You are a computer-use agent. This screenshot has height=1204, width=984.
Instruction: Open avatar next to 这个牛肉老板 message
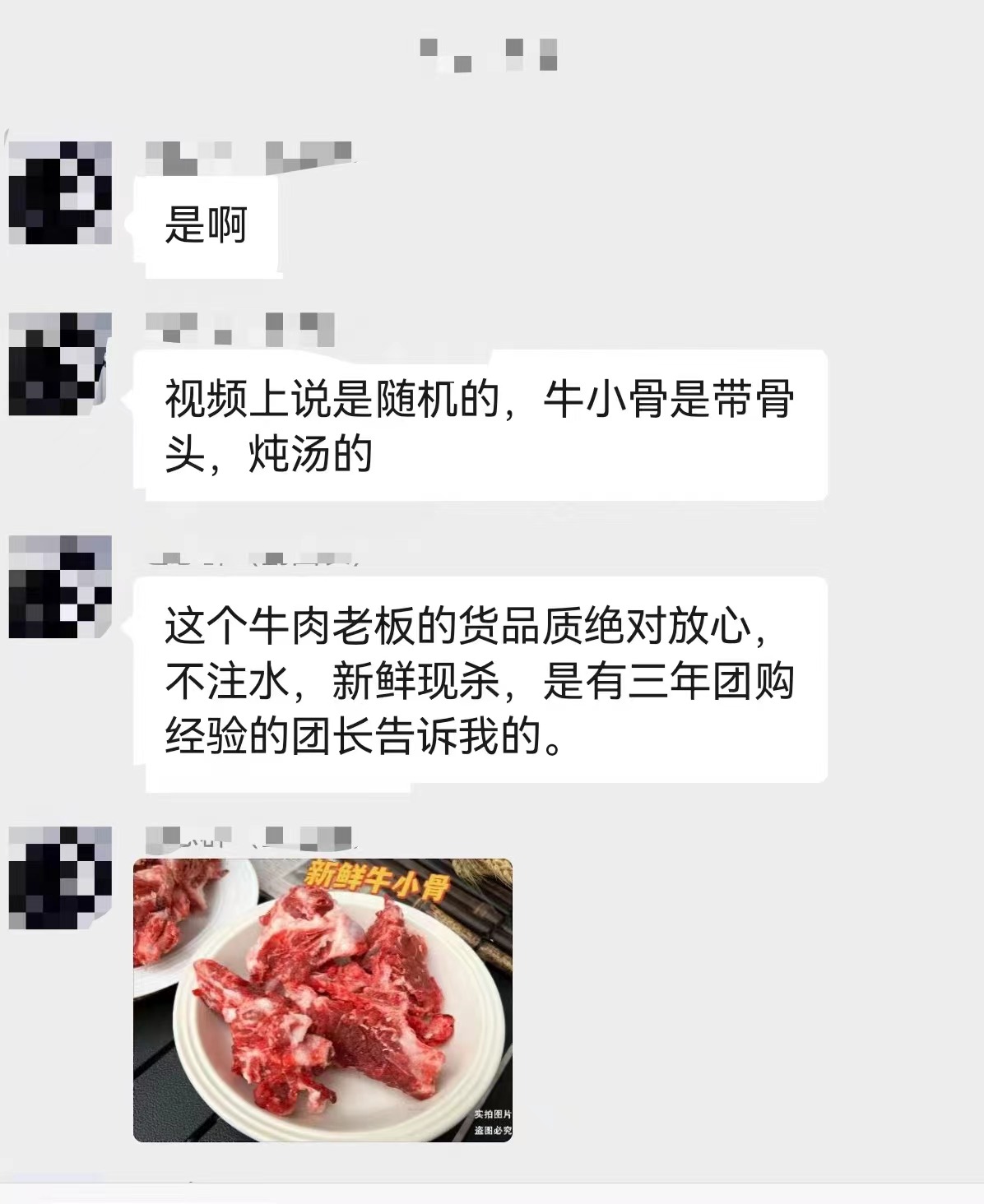60,586
